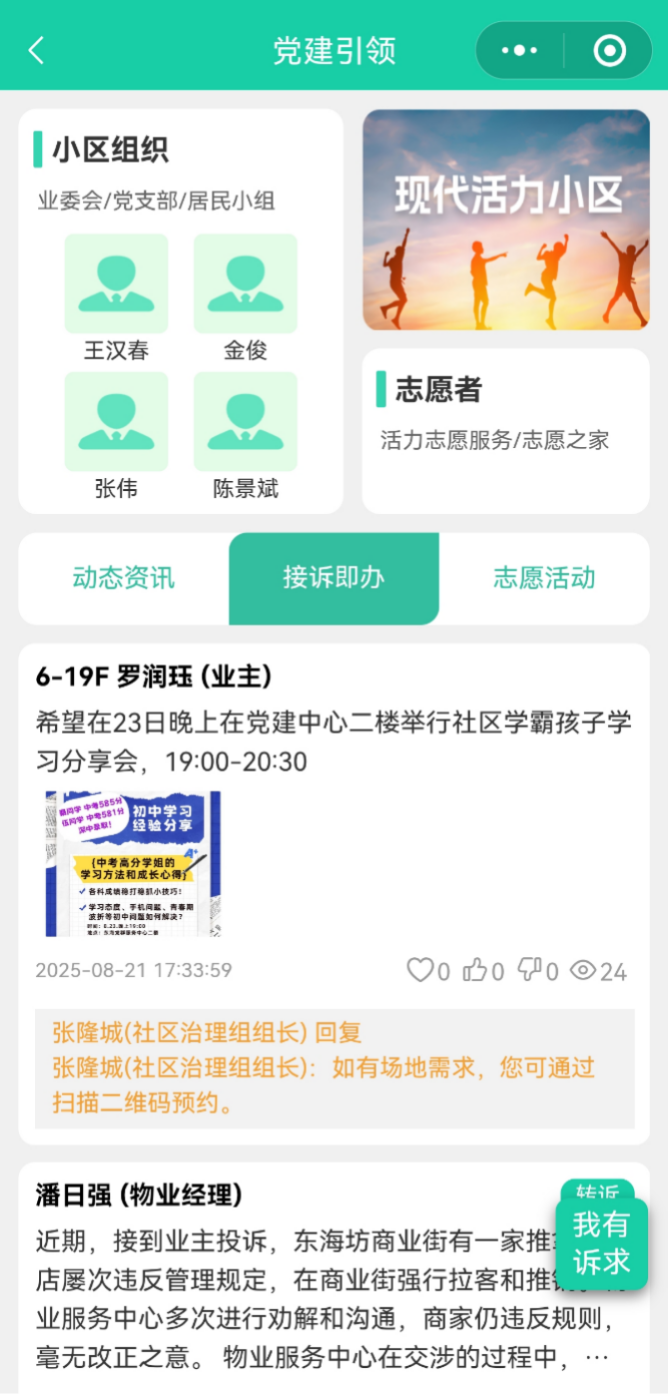Give a thumbs down to 罗润珏's post

pyautogui.click(x=529, y=970)
